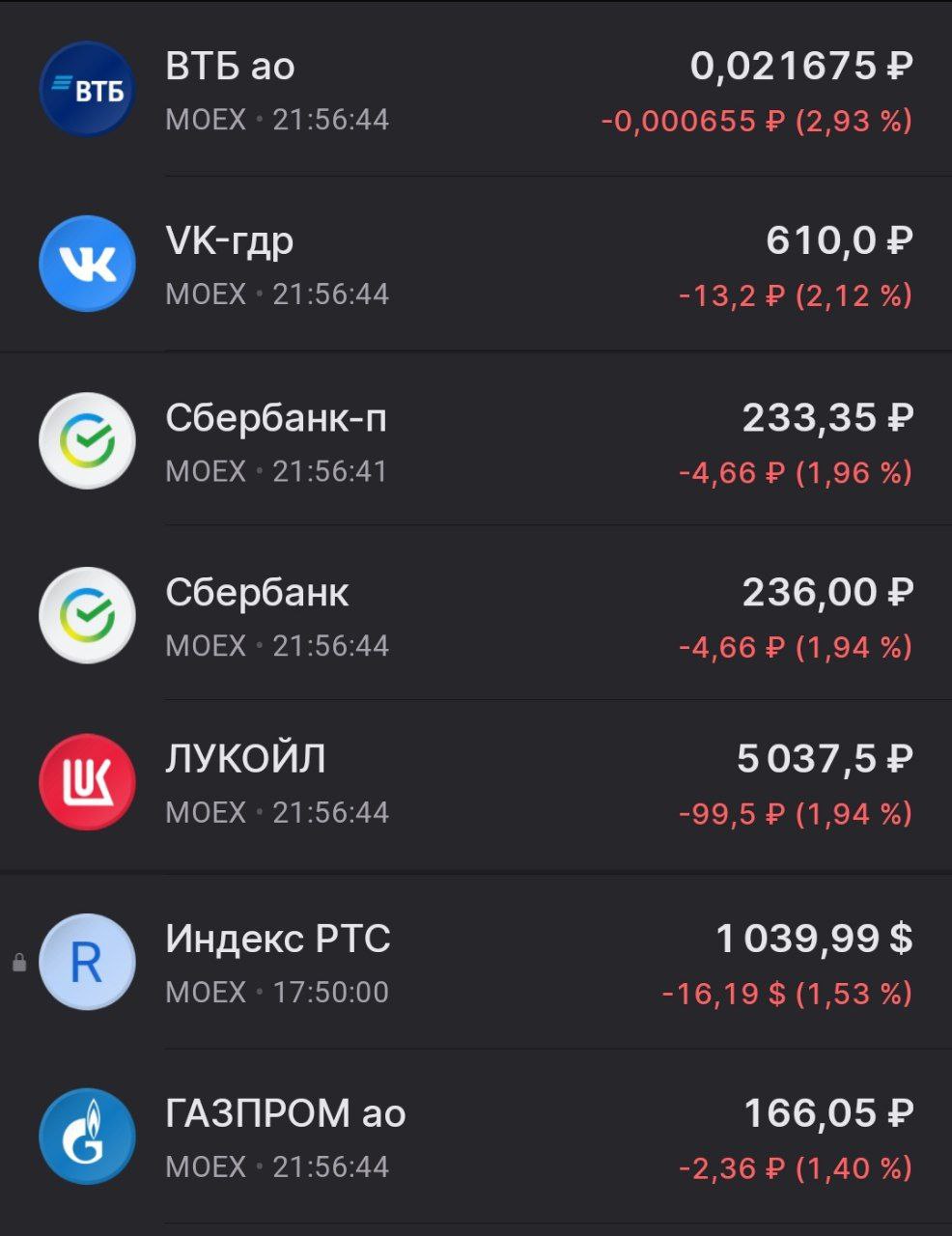The height and width of the screenshot is (1236, 952).
Task: Click the lock icon beside Индекс РТС
Action: coord(17,961)
